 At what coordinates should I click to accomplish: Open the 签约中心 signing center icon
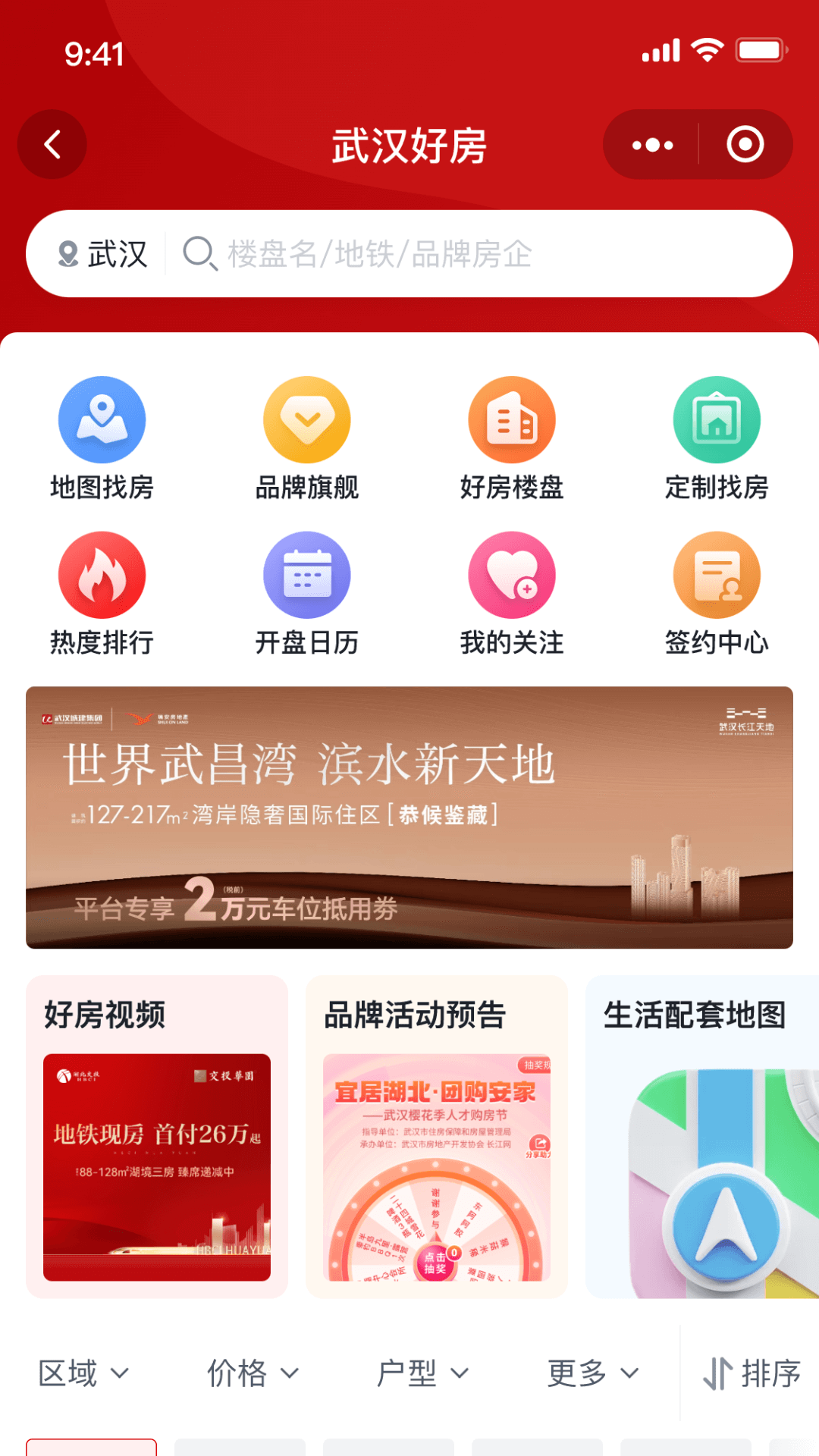(x=717, y=575)
